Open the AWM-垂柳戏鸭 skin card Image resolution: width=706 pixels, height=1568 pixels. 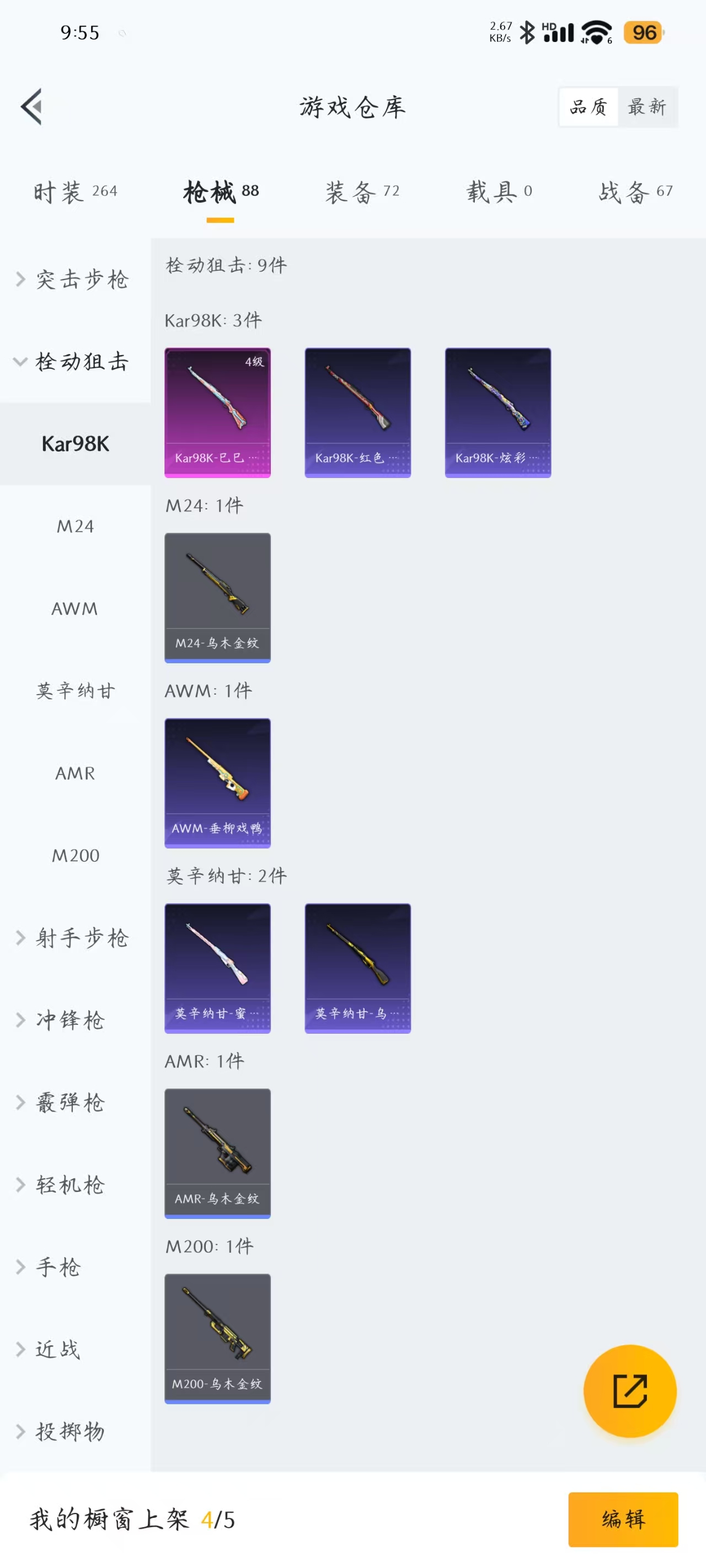[217, 782]
